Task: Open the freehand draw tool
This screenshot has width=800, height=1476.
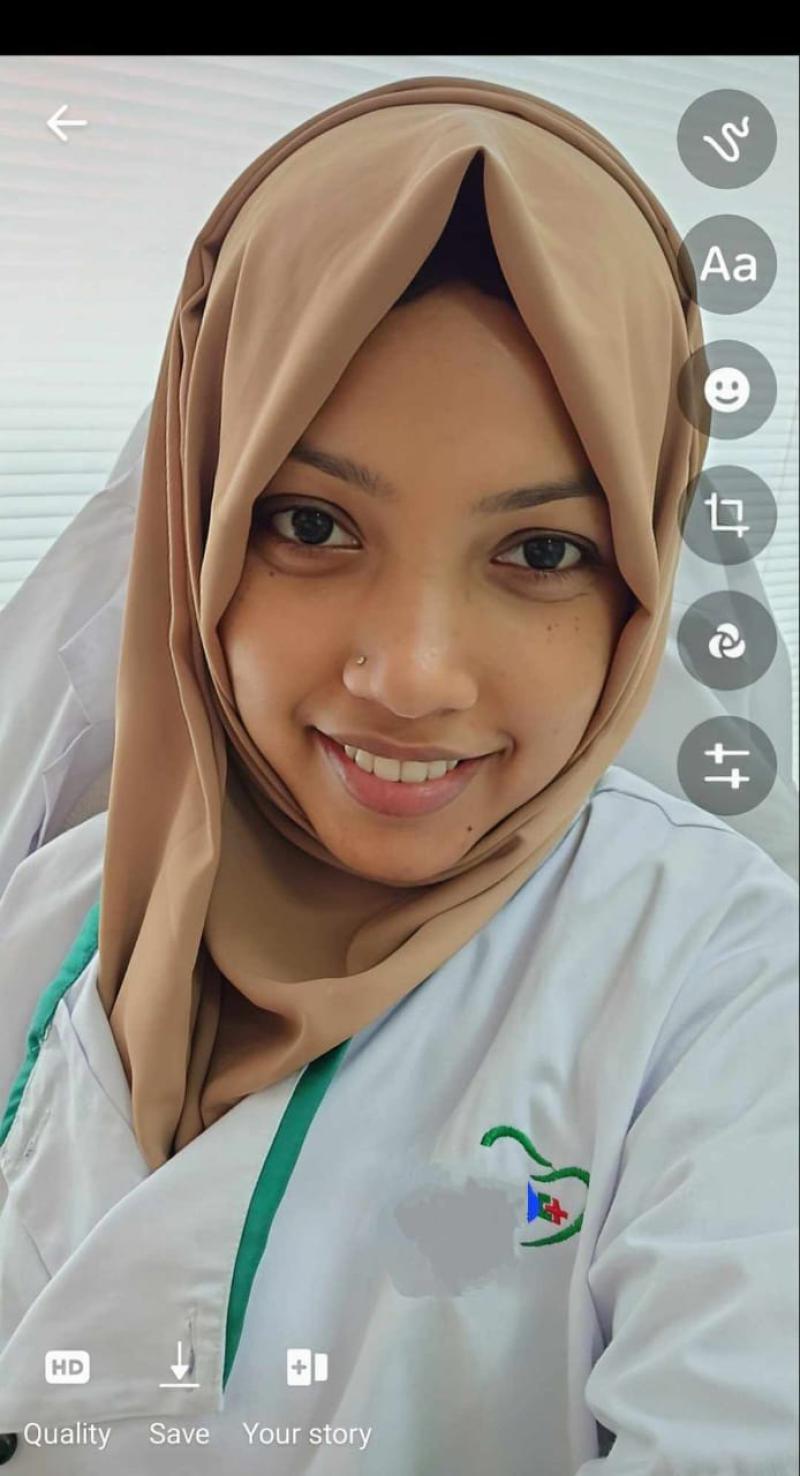Action: pos(727,139)
